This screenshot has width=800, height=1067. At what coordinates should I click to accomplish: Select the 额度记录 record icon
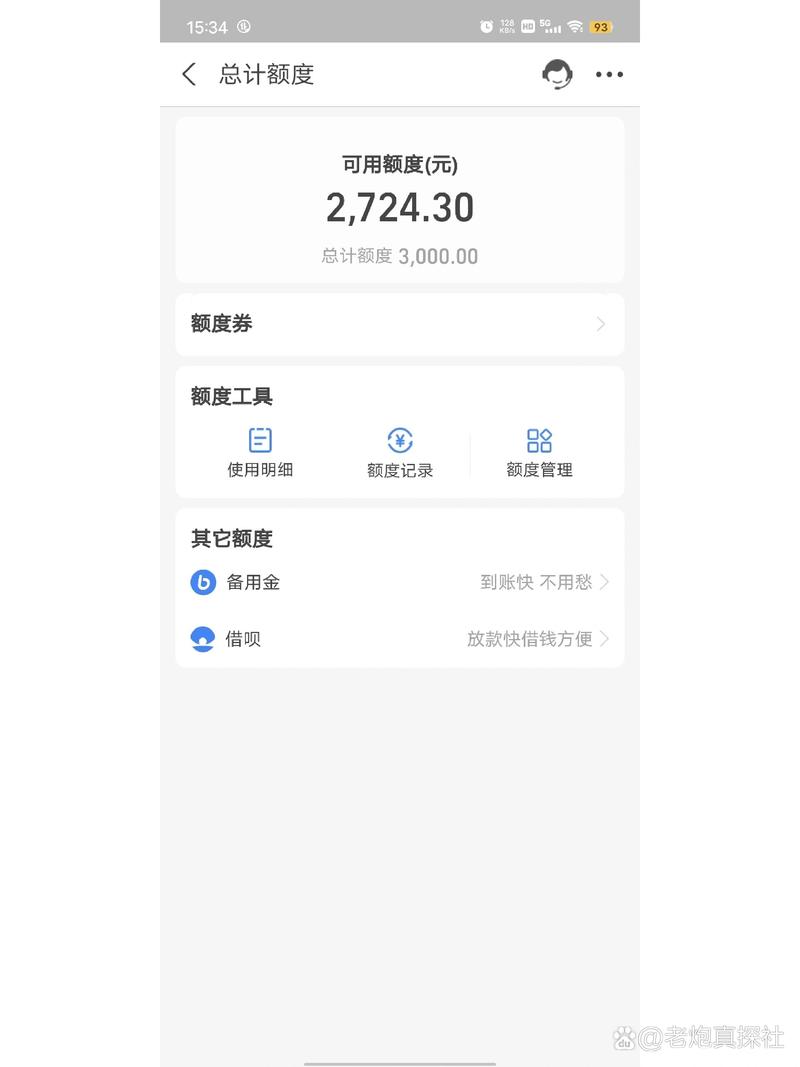pos(400,440)
